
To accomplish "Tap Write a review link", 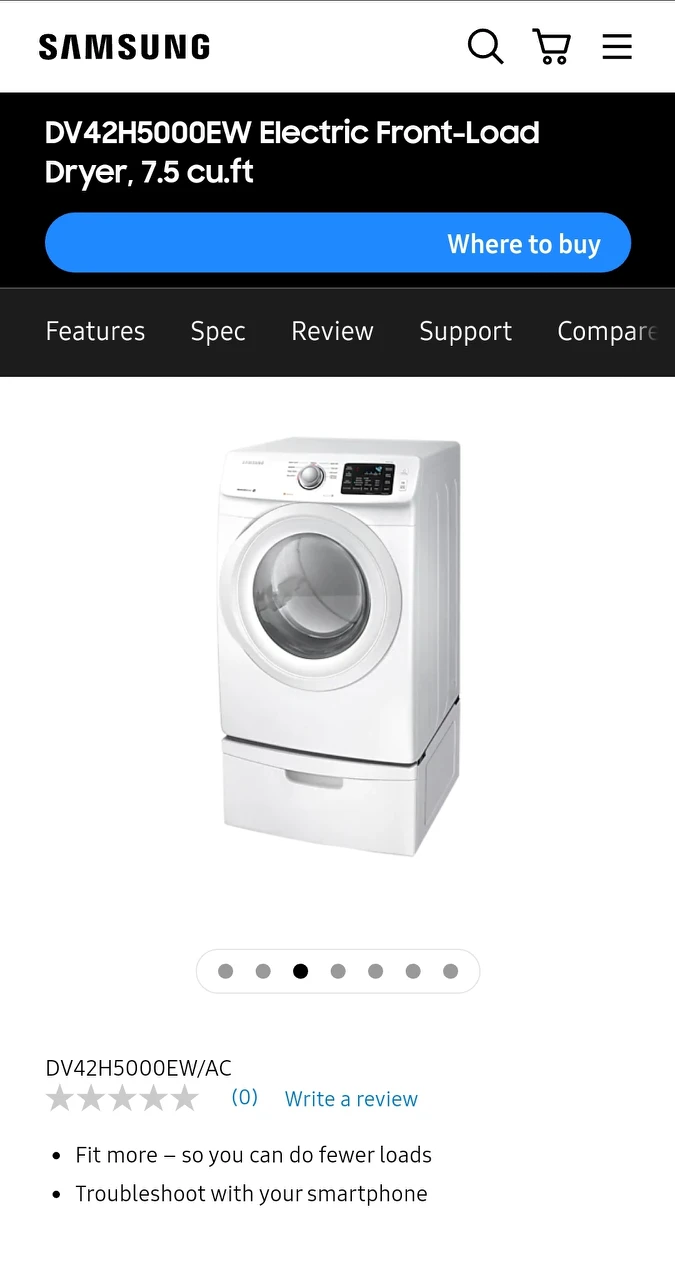I will pyautogui.click(x=351, y=1099).
